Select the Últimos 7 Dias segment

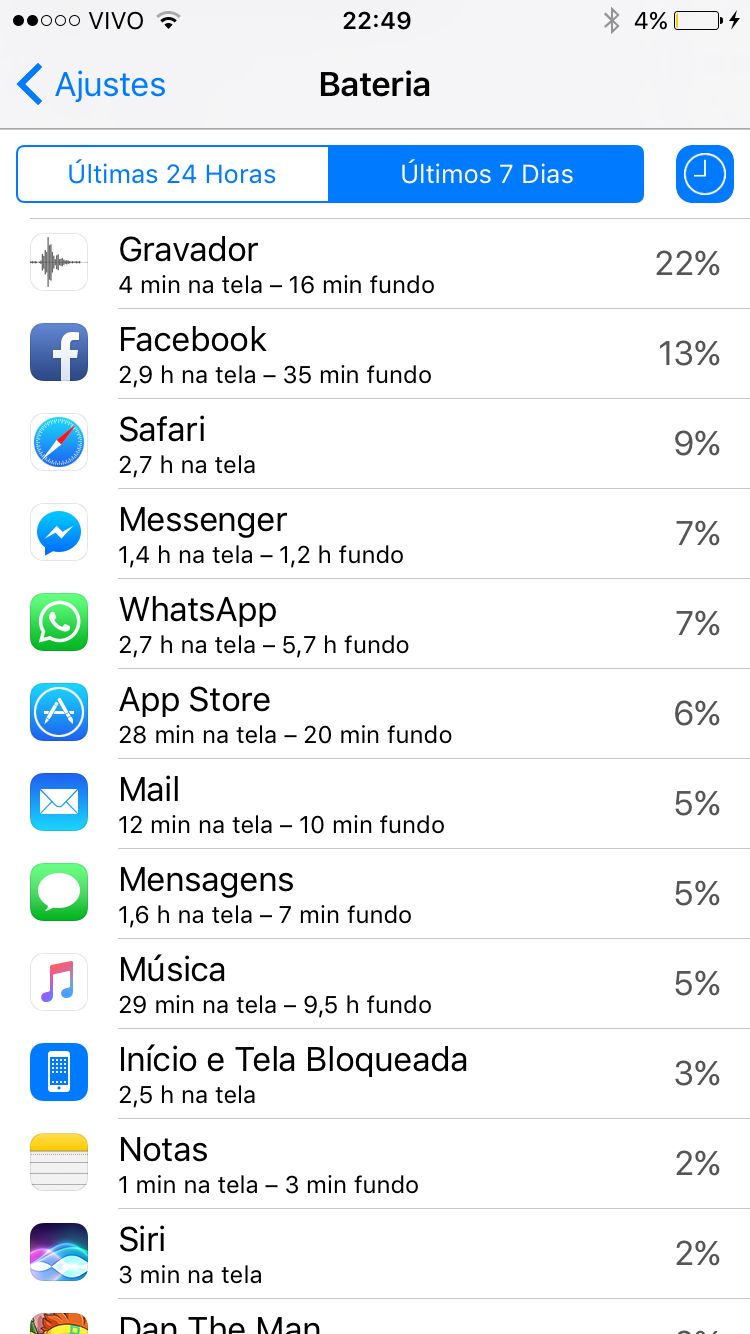[x=486, y=174]
